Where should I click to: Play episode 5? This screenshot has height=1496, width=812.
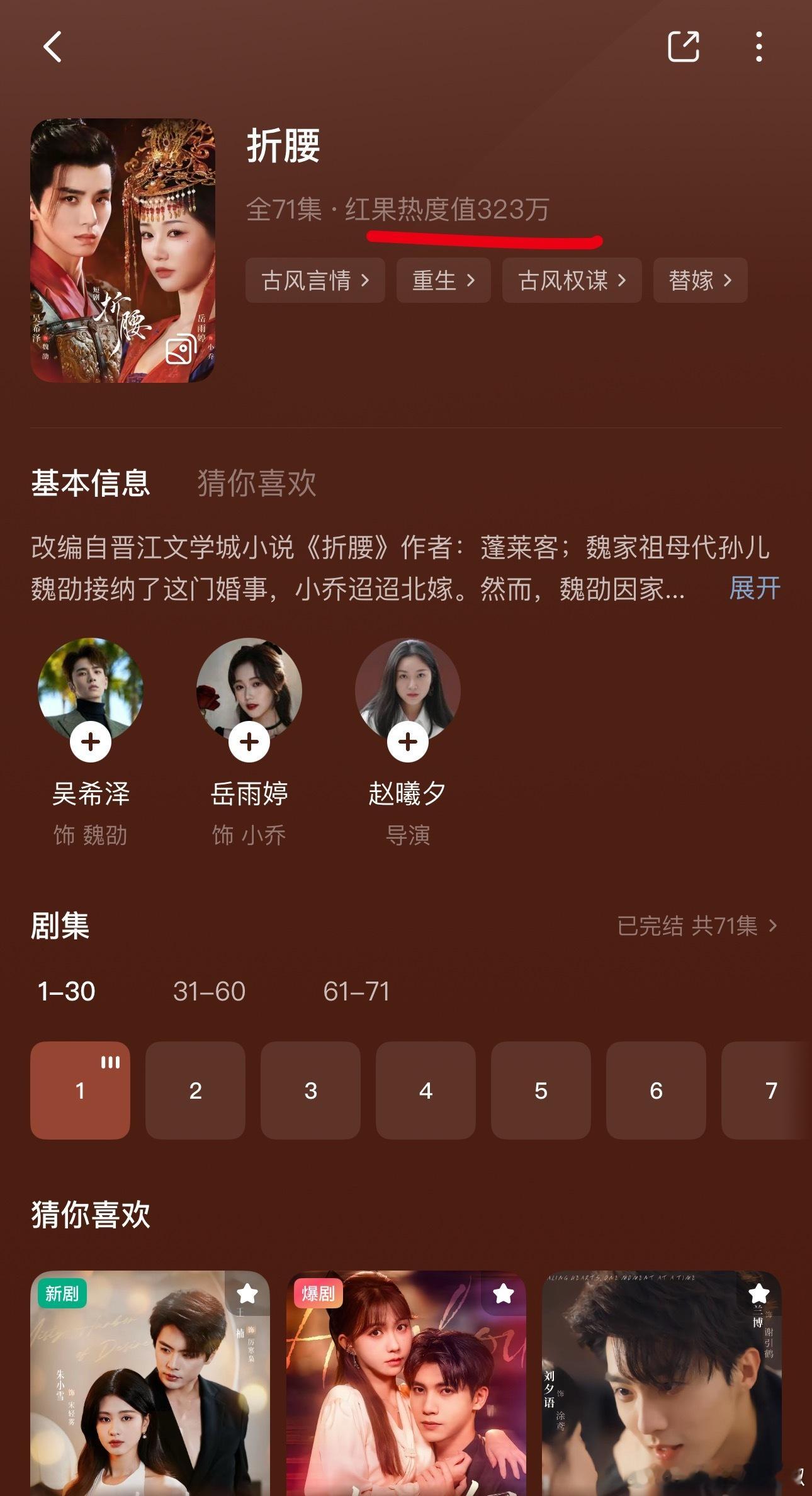pyautogui.click(x=541, y=1091)
